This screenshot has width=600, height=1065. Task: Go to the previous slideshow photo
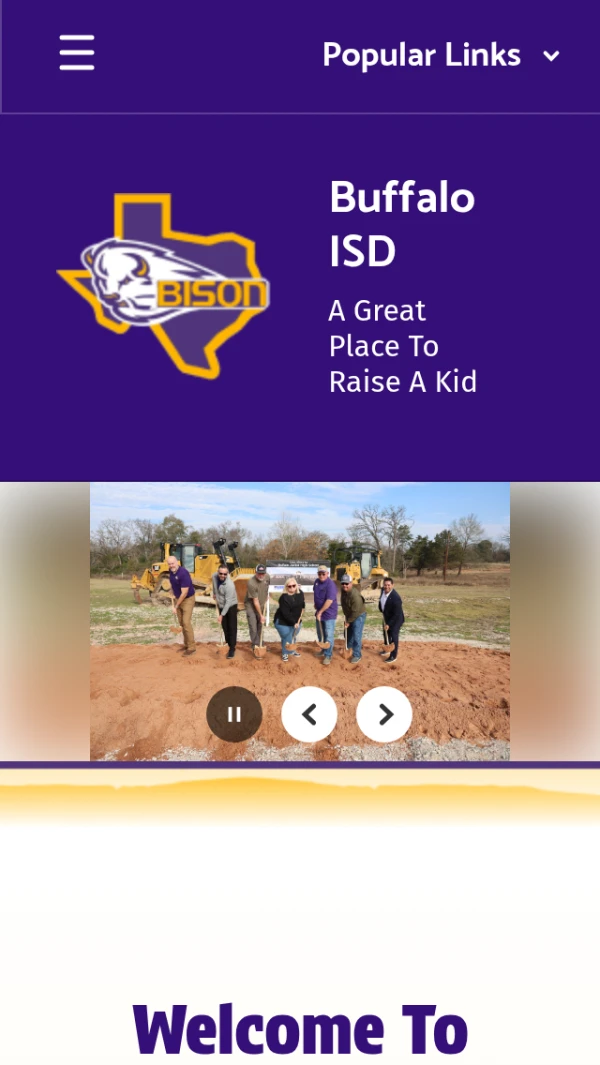click(x=309, y=714)
